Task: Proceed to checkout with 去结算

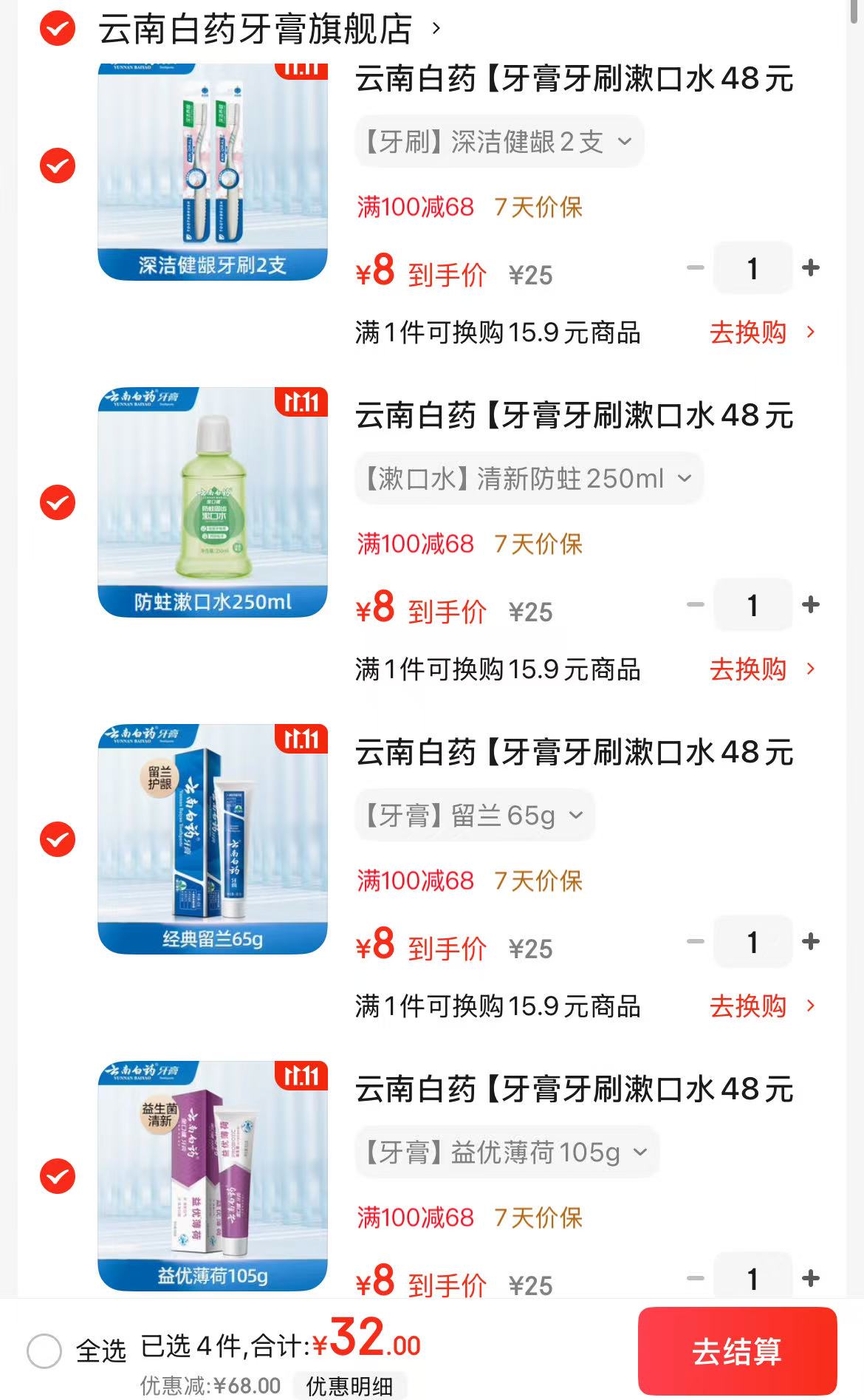Action: pyautogui.click(x=737, y=1351)
